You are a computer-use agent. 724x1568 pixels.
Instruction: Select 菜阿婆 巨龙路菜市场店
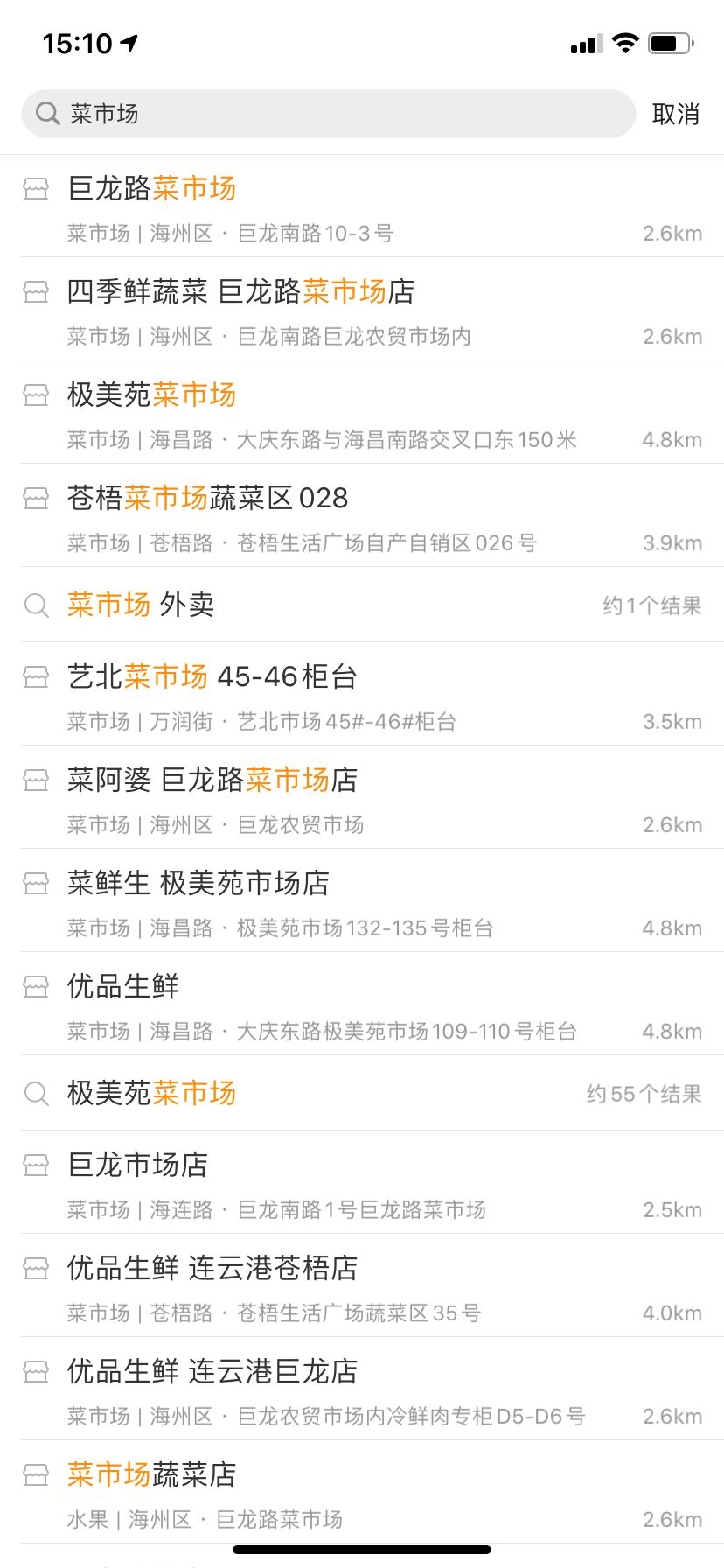click(x=362, y=798)
